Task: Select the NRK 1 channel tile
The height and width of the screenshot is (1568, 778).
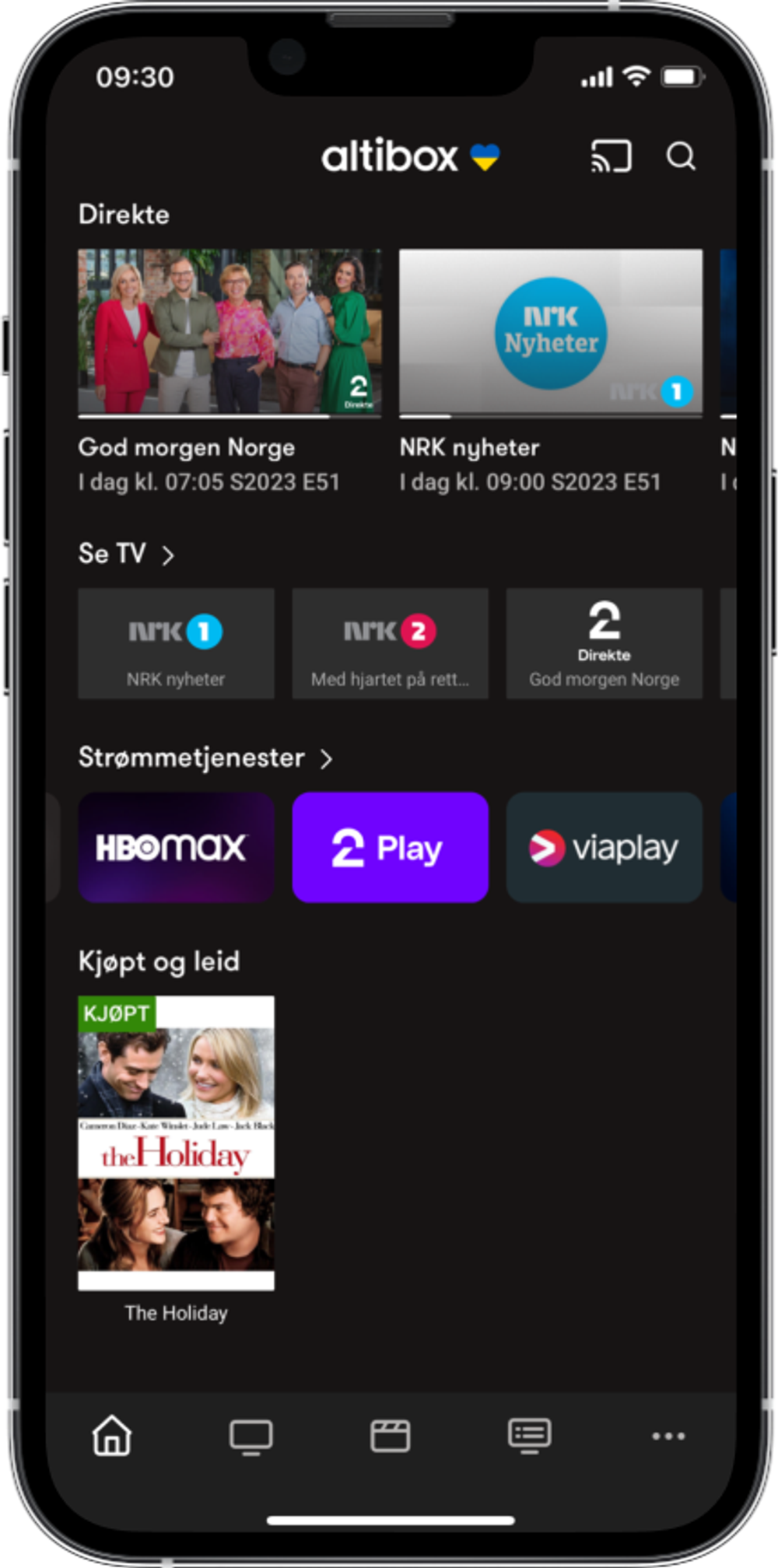Action: click(x=176, y=643)
